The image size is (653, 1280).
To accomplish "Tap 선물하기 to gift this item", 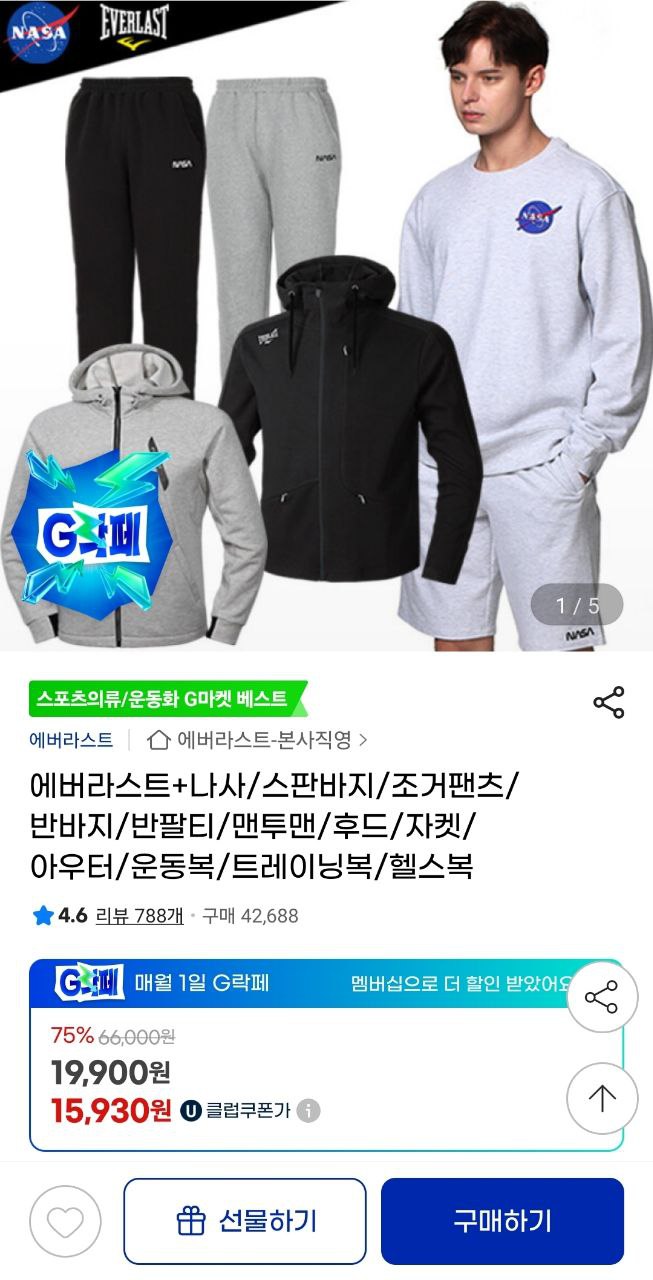I will 245,1221.
